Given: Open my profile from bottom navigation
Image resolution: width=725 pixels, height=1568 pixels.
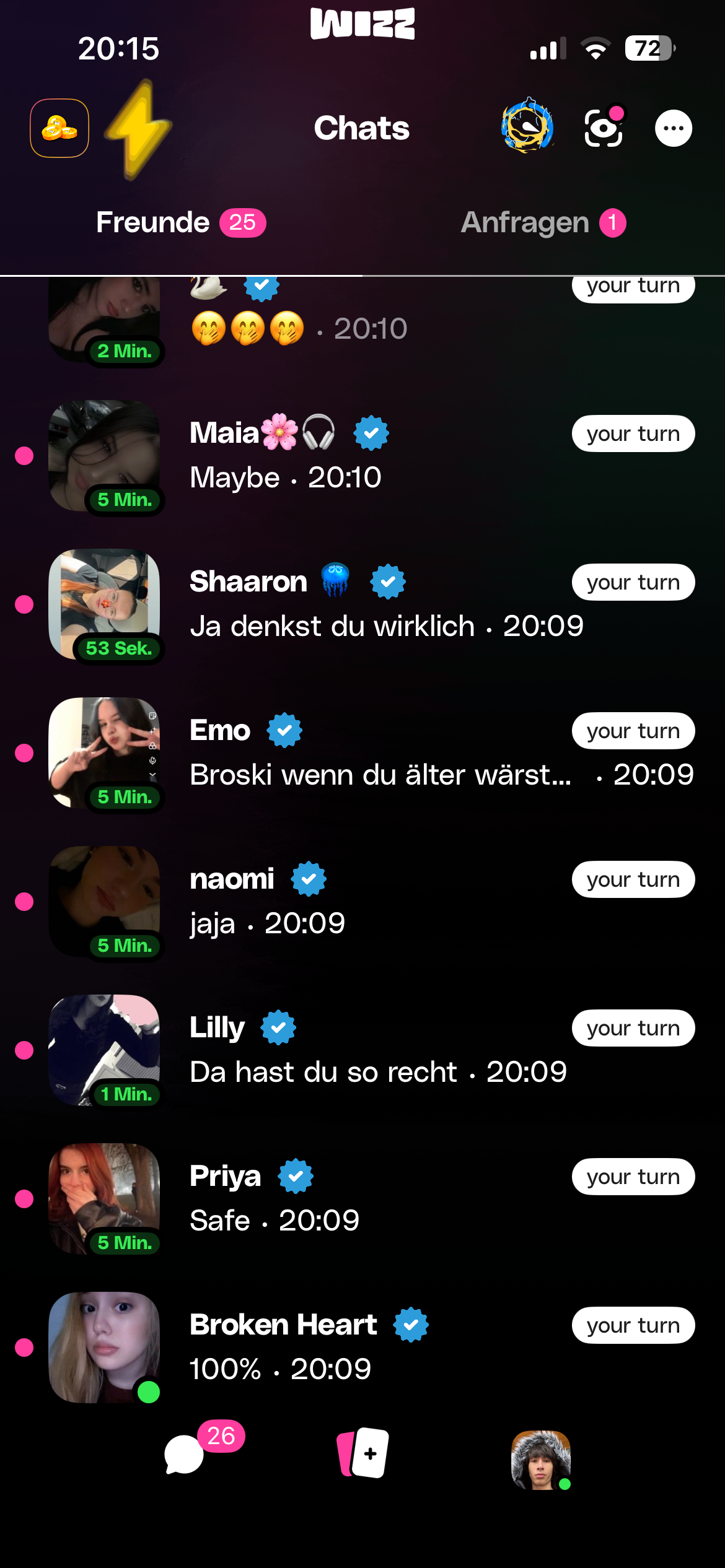Looking at the screenshot, I should [x=540, y=1460].
